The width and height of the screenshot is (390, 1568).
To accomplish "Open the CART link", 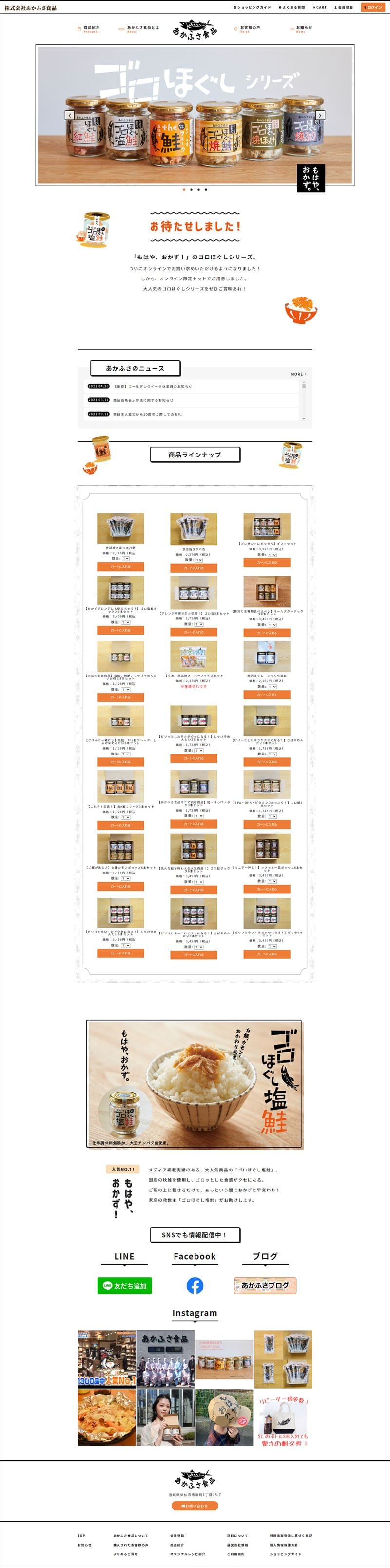I will click(x=319, y=7).
